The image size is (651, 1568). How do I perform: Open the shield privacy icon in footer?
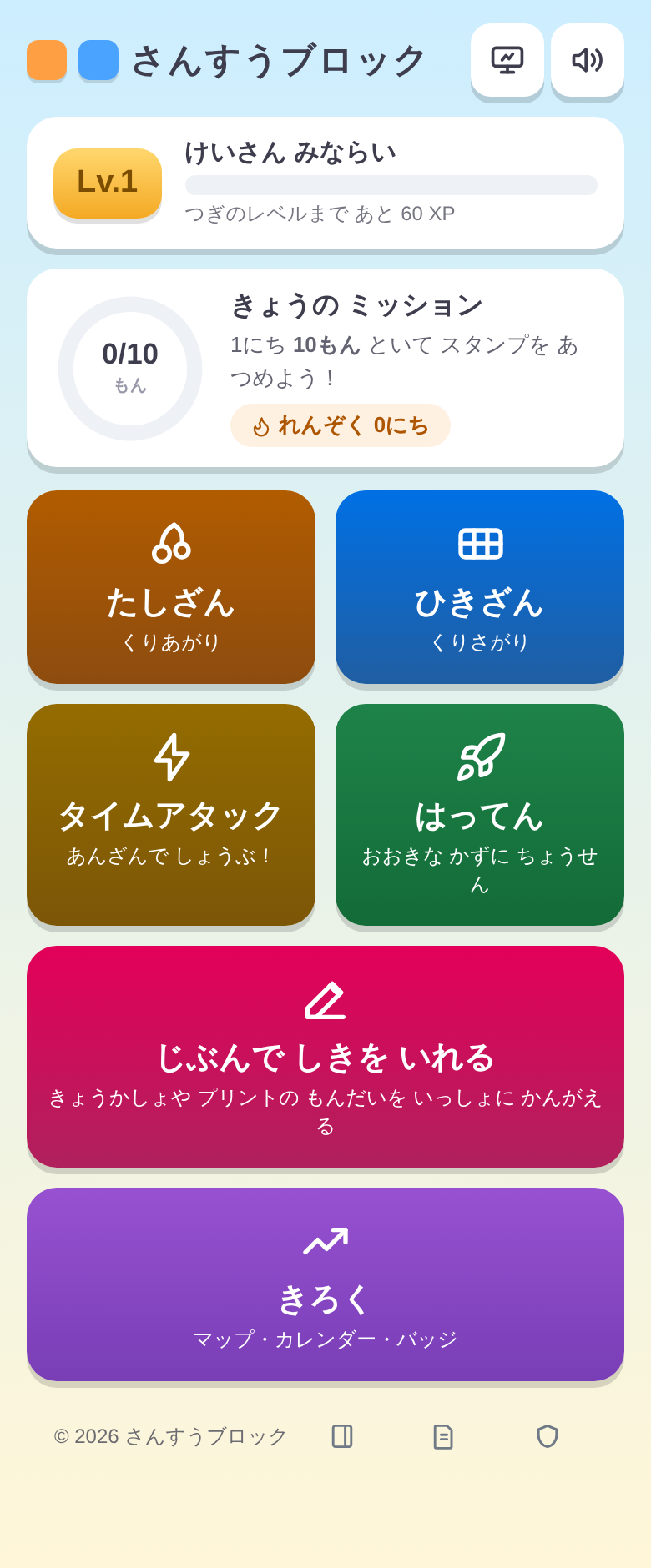(x=548, y=1436)
